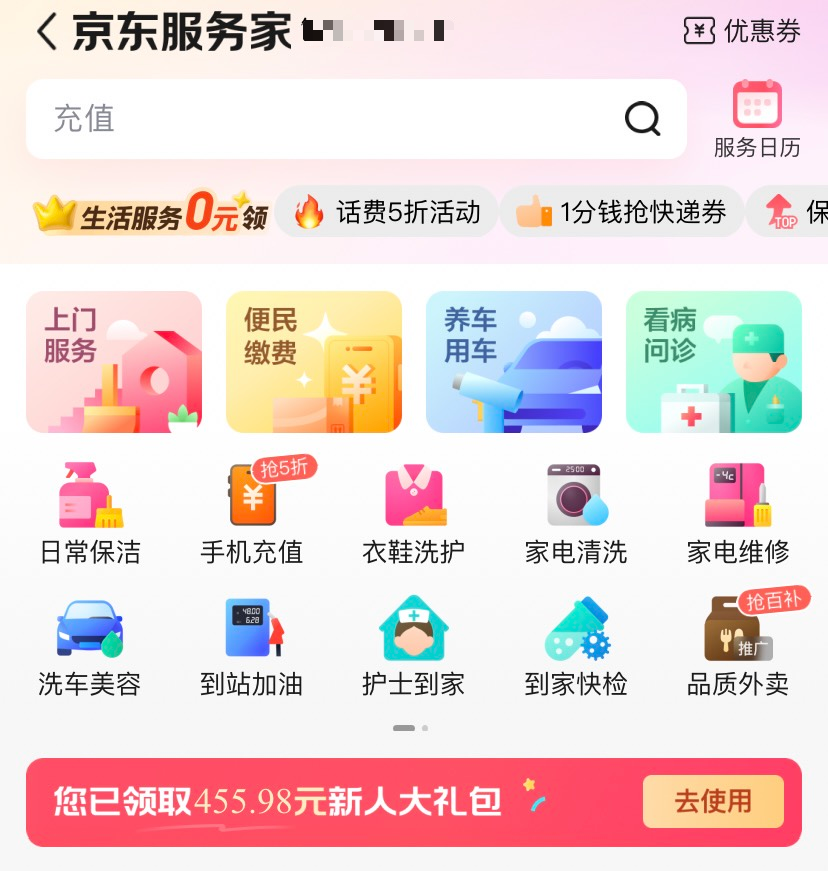Tap 去使用 on the gift banner
This screenshot has width=828, height=871.
coord(713,801)
